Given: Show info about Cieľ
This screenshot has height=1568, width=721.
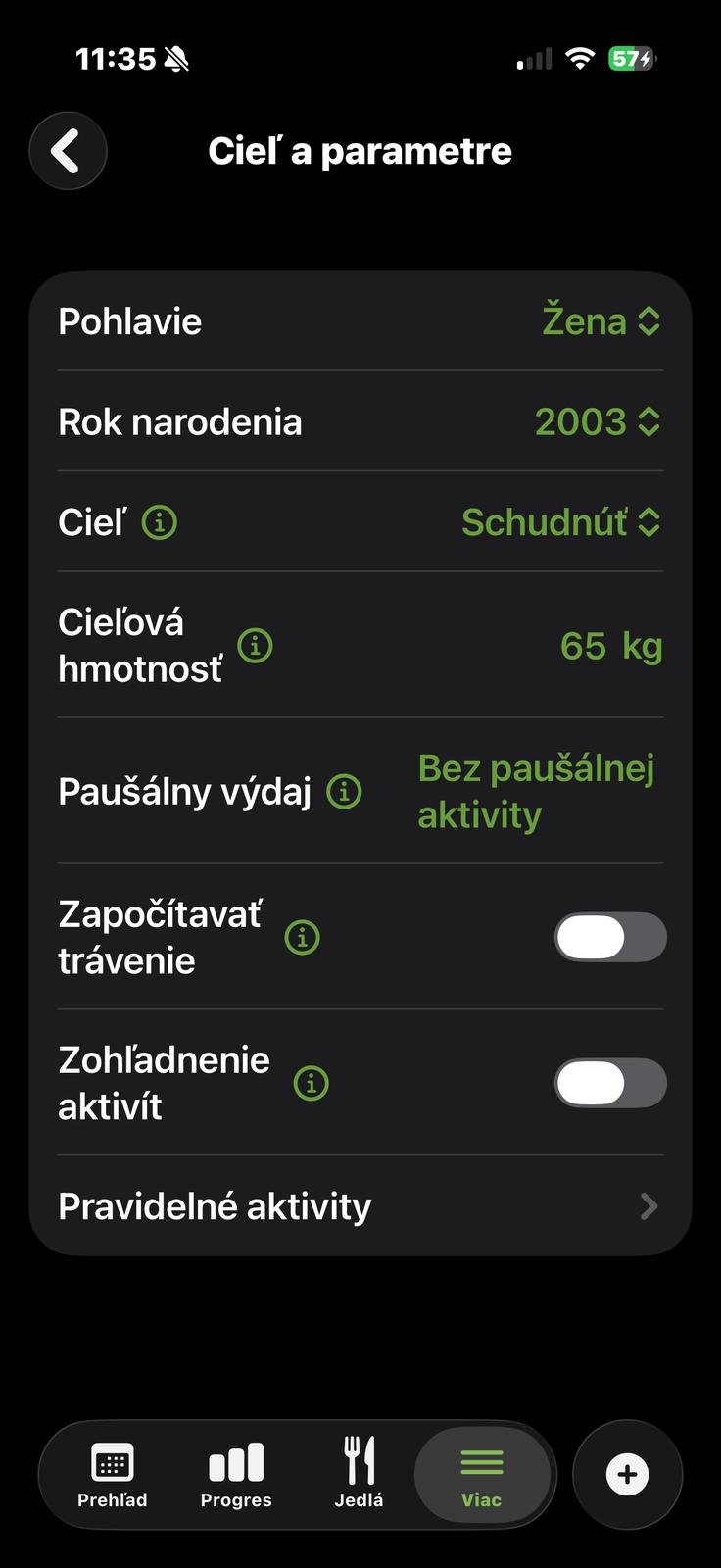Looking at the screenshot, I should point(160,522).
